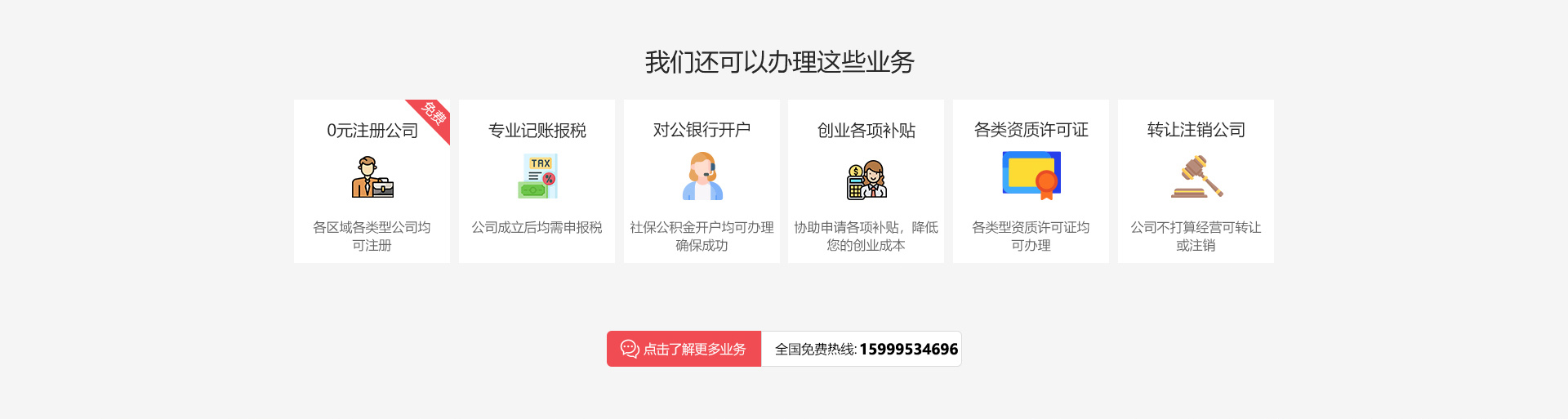Screen dimensions: 1568x419
Task: Tap the 转让注销公司 card
Action: (x=1196, y=181)
